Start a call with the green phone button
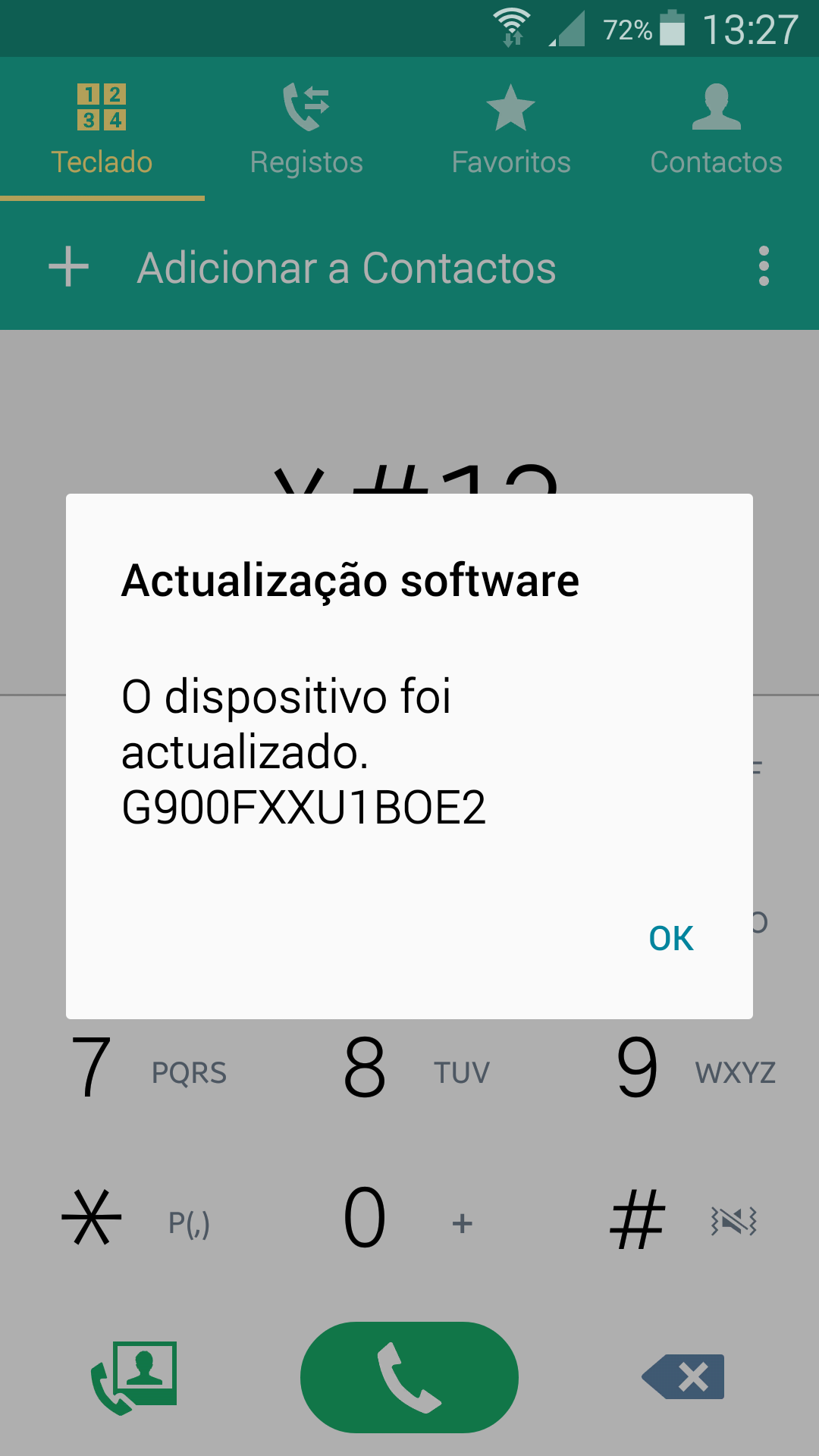 coord(409,1377)
